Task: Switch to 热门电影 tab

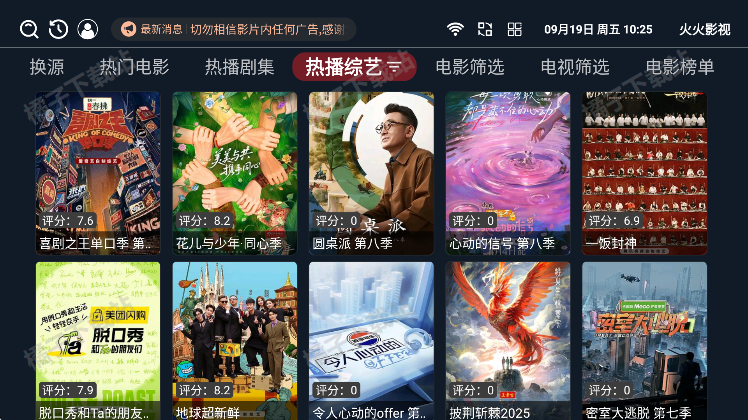Action: coord(134,68)
